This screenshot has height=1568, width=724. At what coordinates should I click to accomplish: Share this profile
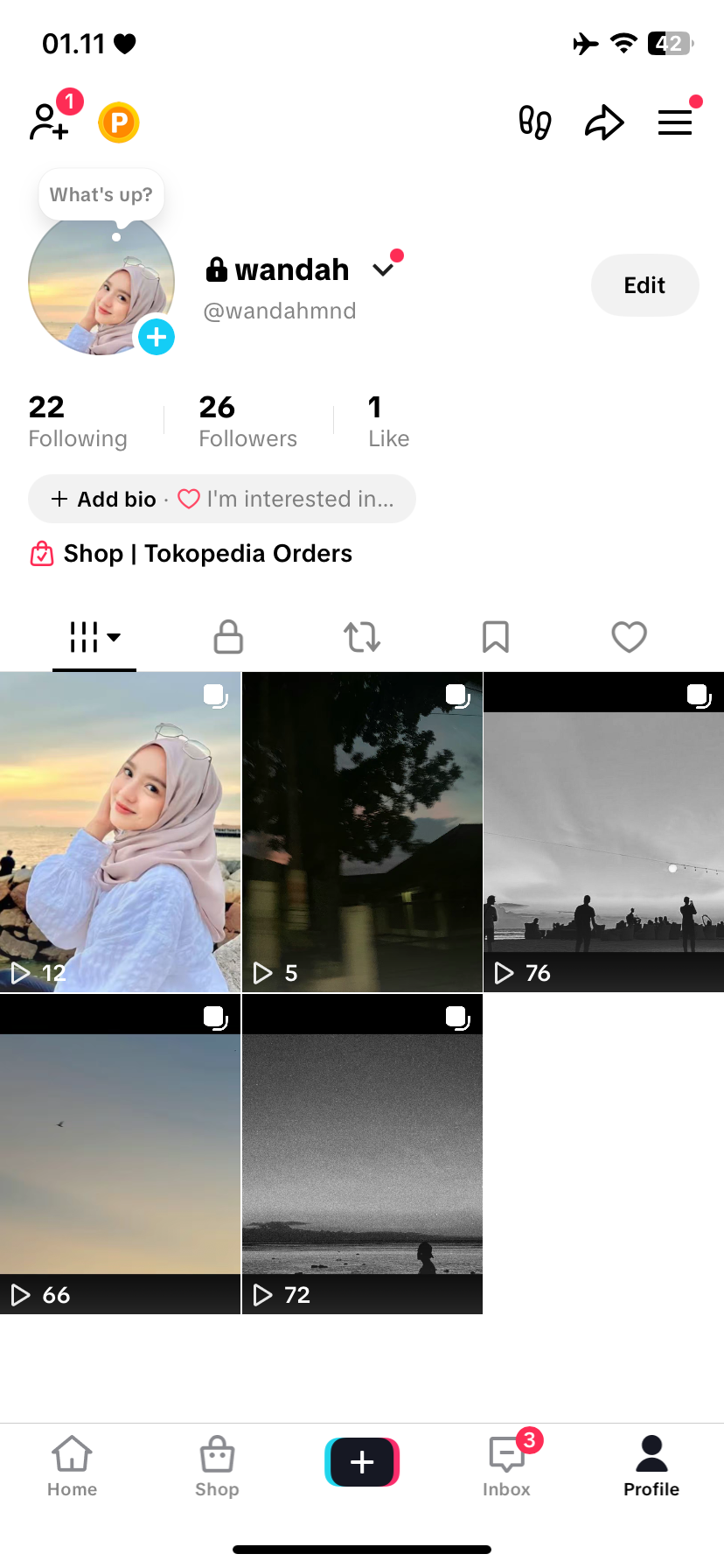pyautogui.click(x=604, y=122)
